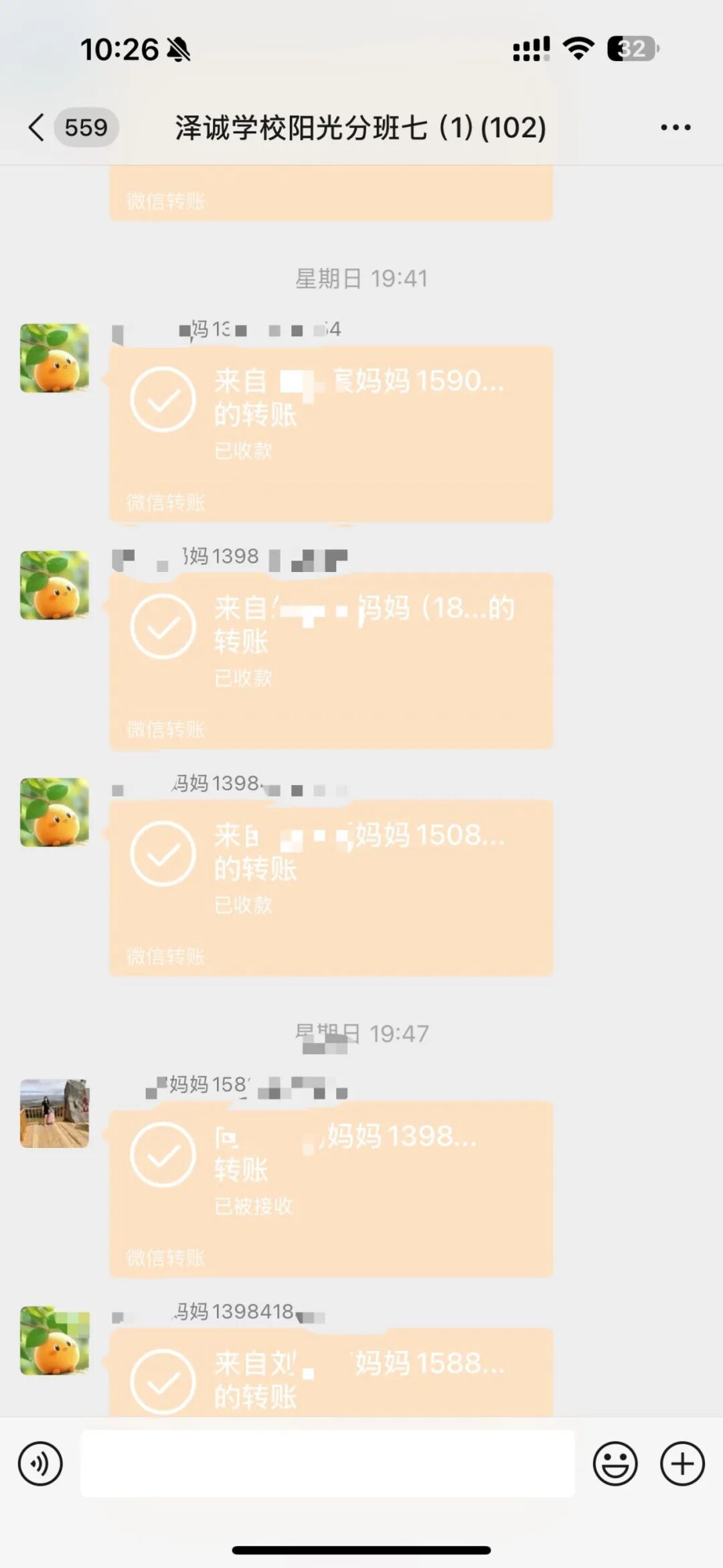The height and width of the screenshot is (1568, 723).
Task: Switch to voice message input
Action: [x=40, y=1464]
